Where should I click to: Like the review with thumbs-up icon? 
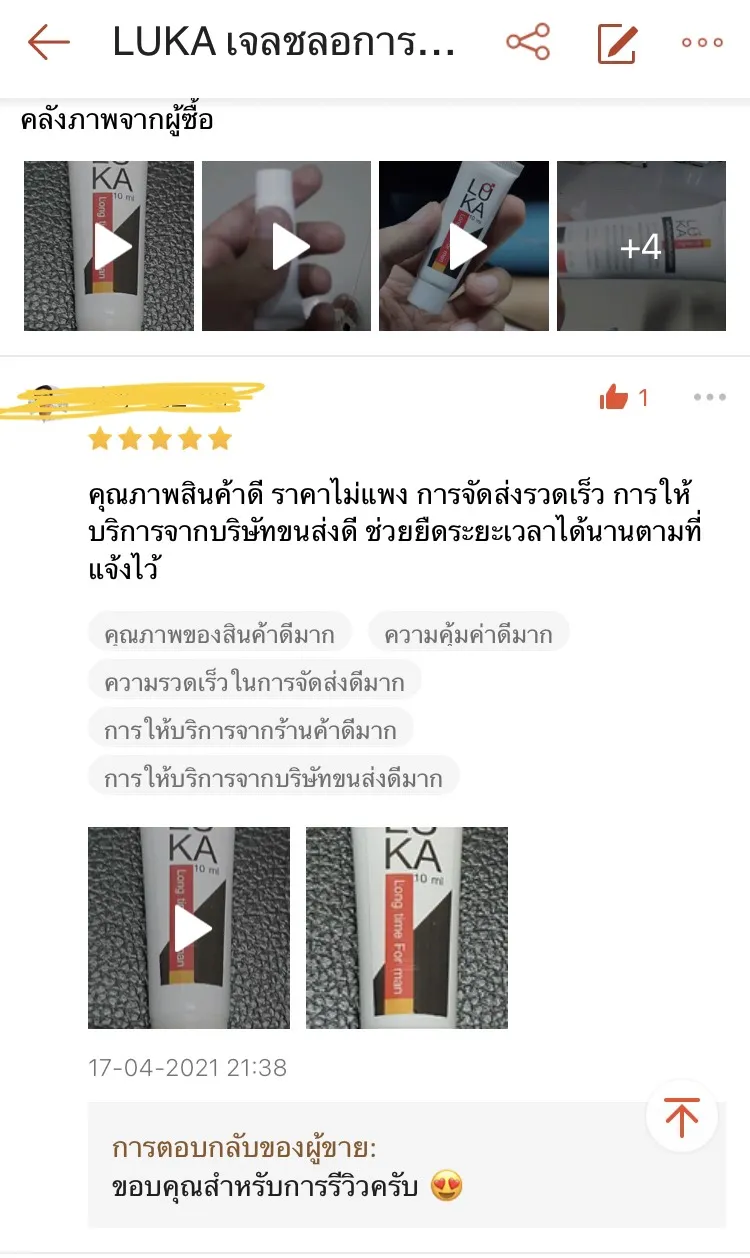(x=614, y=398)
